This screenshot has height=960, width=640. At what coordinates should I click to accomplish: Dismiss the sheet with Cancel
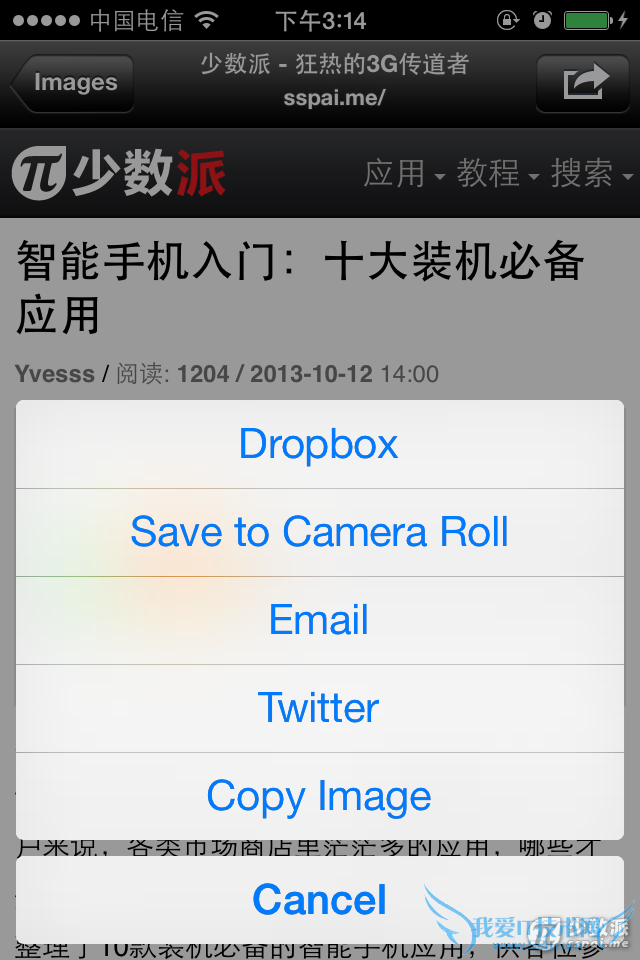click(319, 899)
